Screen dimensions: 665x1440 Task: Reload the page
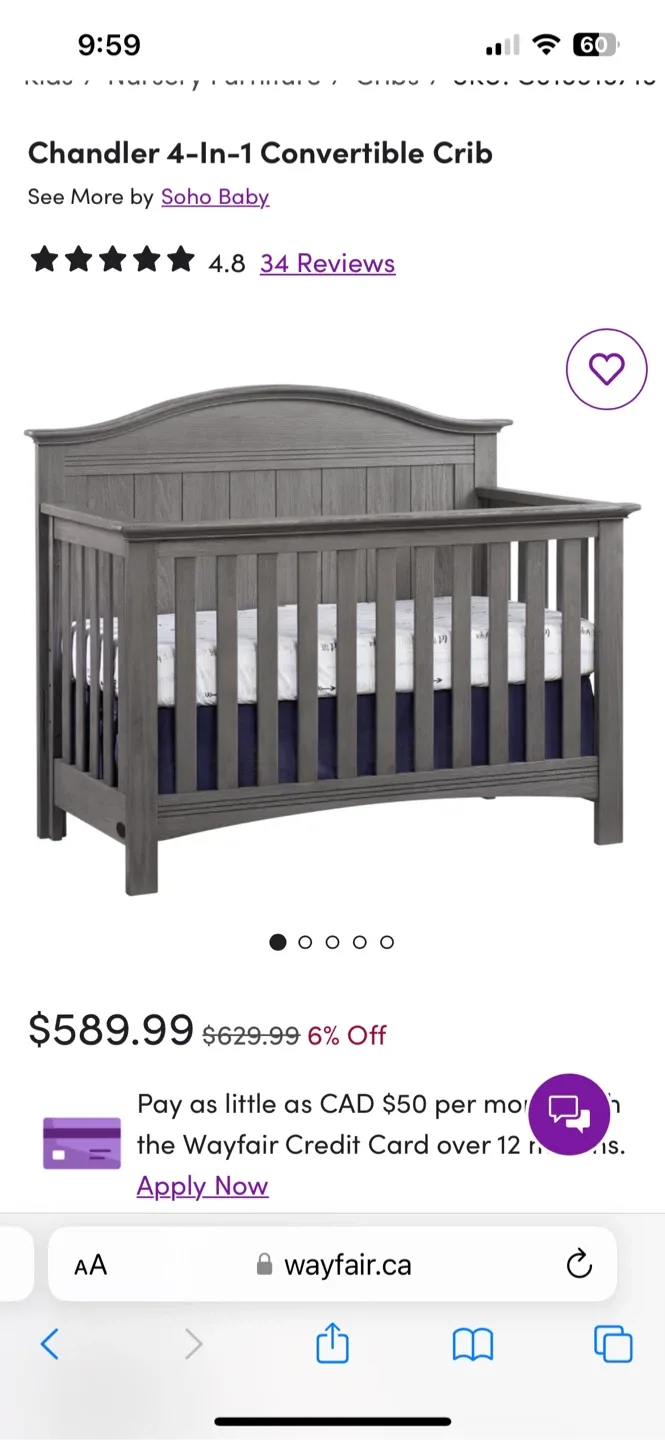(579, 1265)
